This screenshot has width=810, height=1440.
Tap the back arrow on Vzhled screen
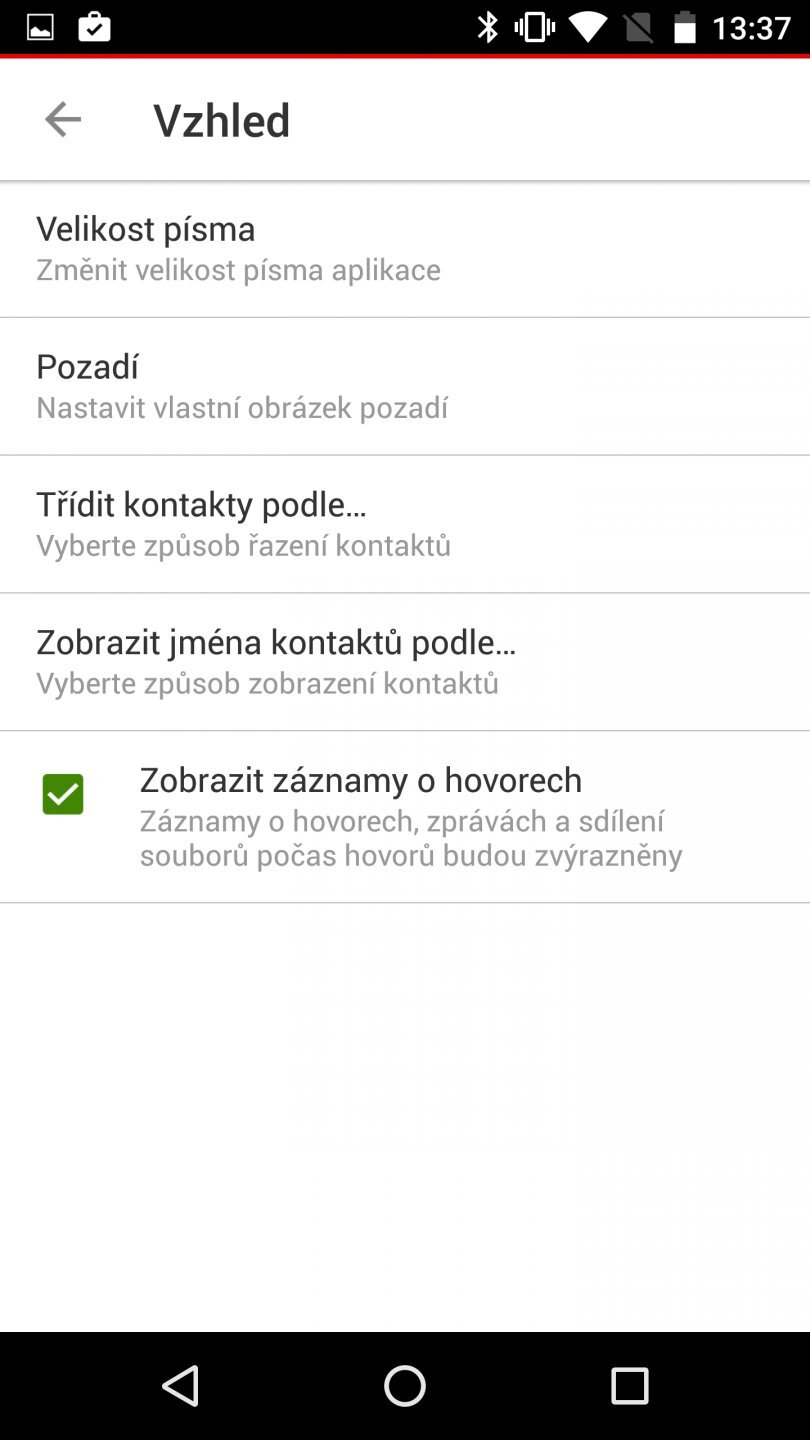[x=62, y=118]
